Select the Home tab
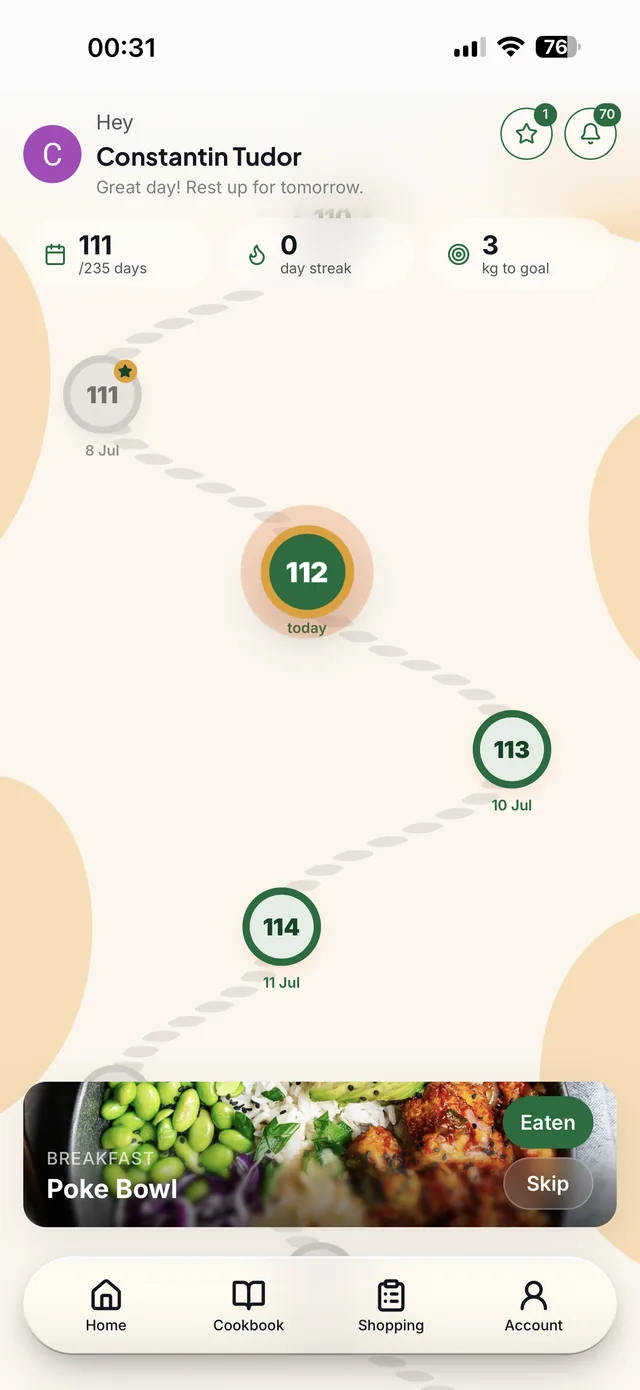Screen dimensions: 640x1390 point(106,1306)
